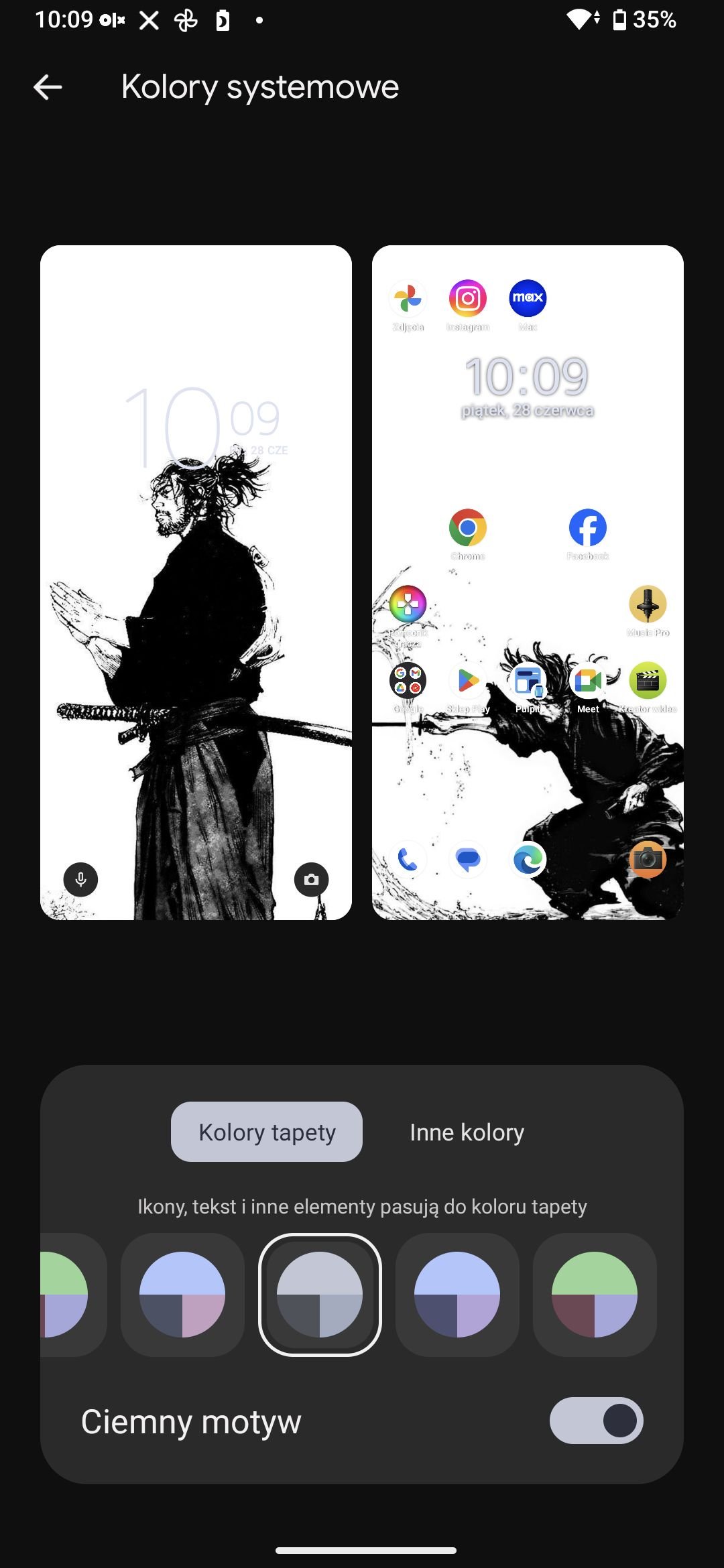Viewport: 724px width, 1568px height.
Task: Select the Kolory tapety tab
Action: 267,1132
